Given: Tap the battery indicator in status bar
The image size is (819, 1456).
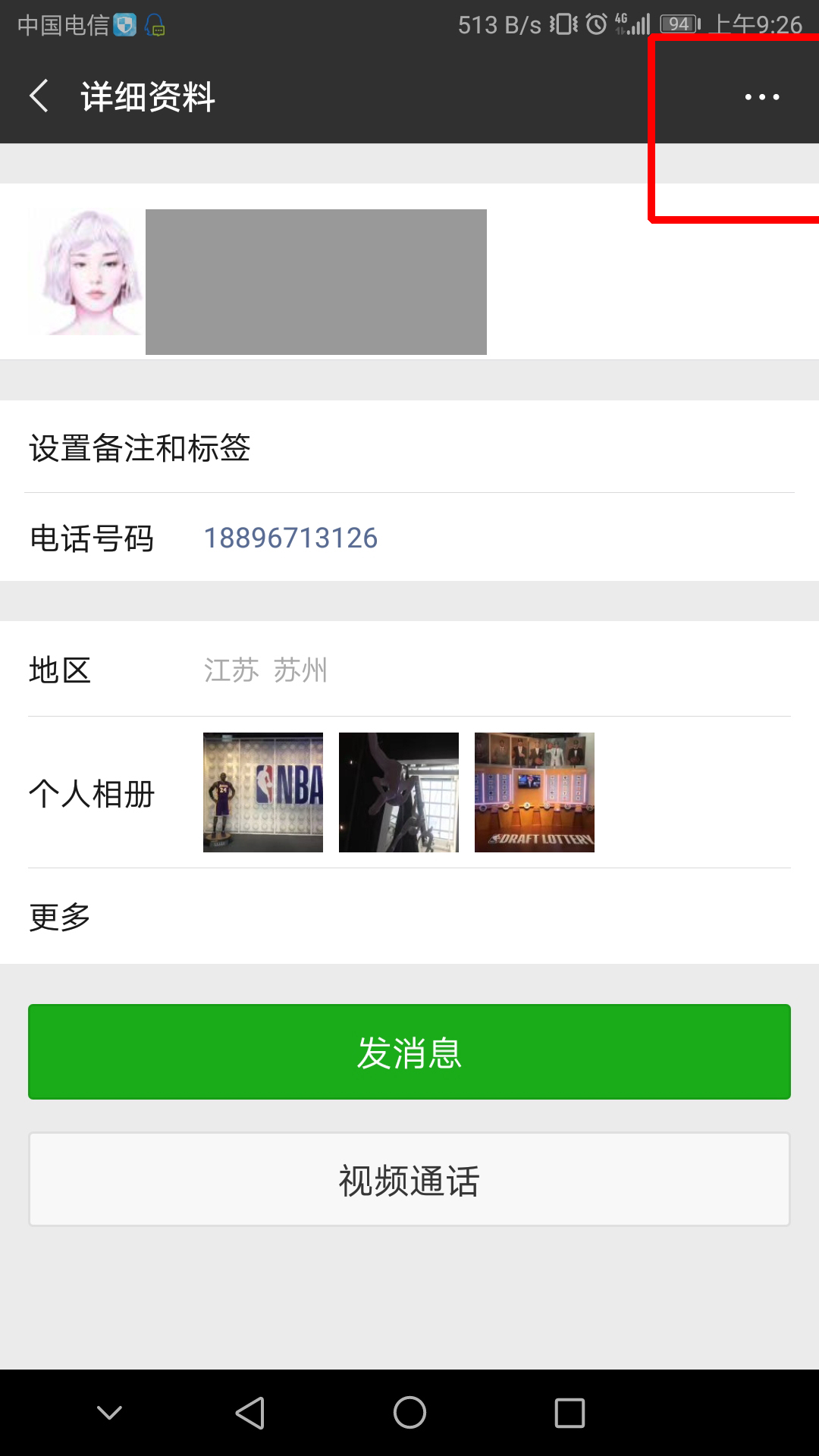Looking at the screenshot, I should click(x=677, y=24).
